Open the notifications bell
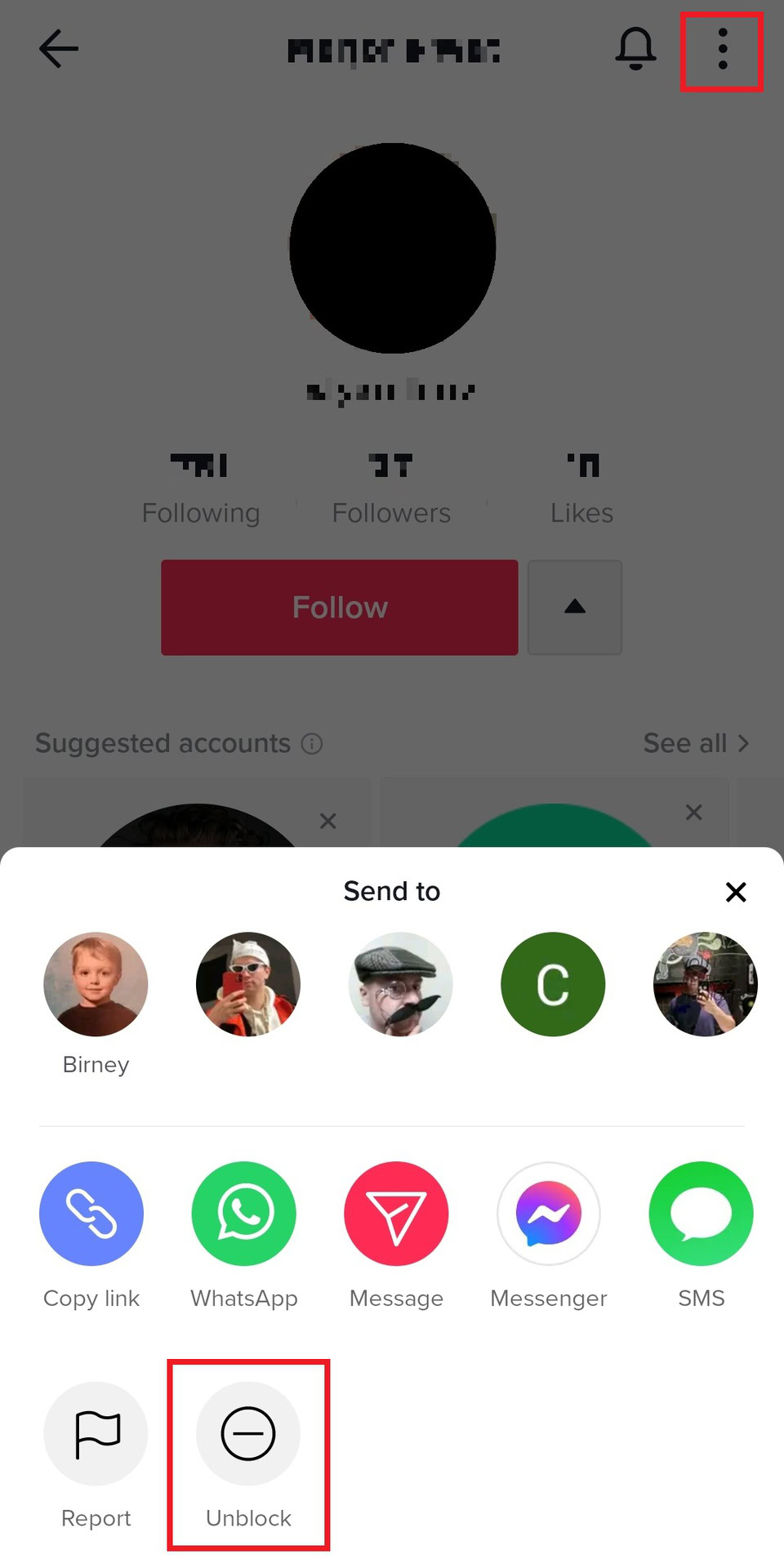Screen dimensions: 784x1568 point(635,49)
